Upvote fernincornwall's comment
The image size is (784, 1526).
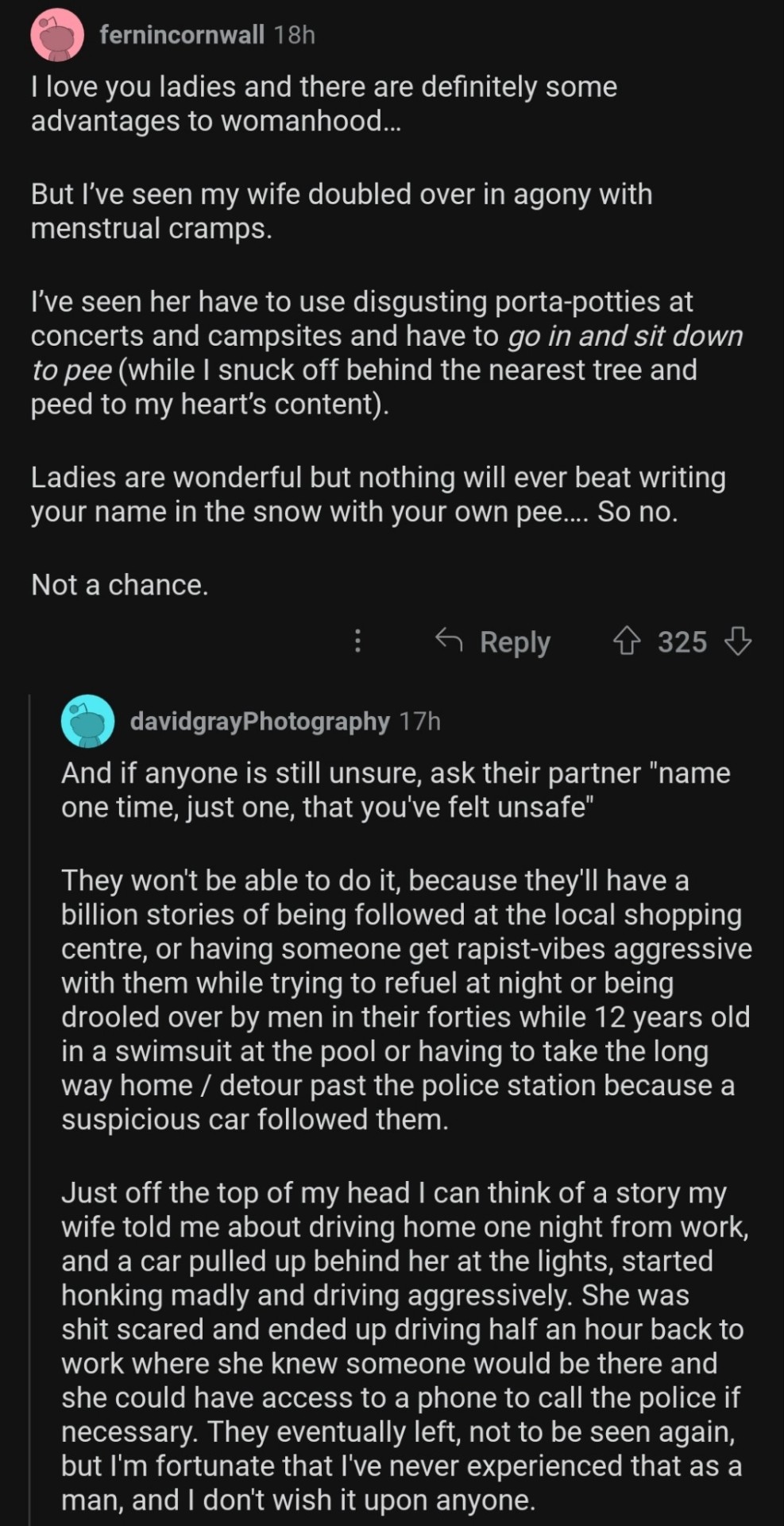627,641
